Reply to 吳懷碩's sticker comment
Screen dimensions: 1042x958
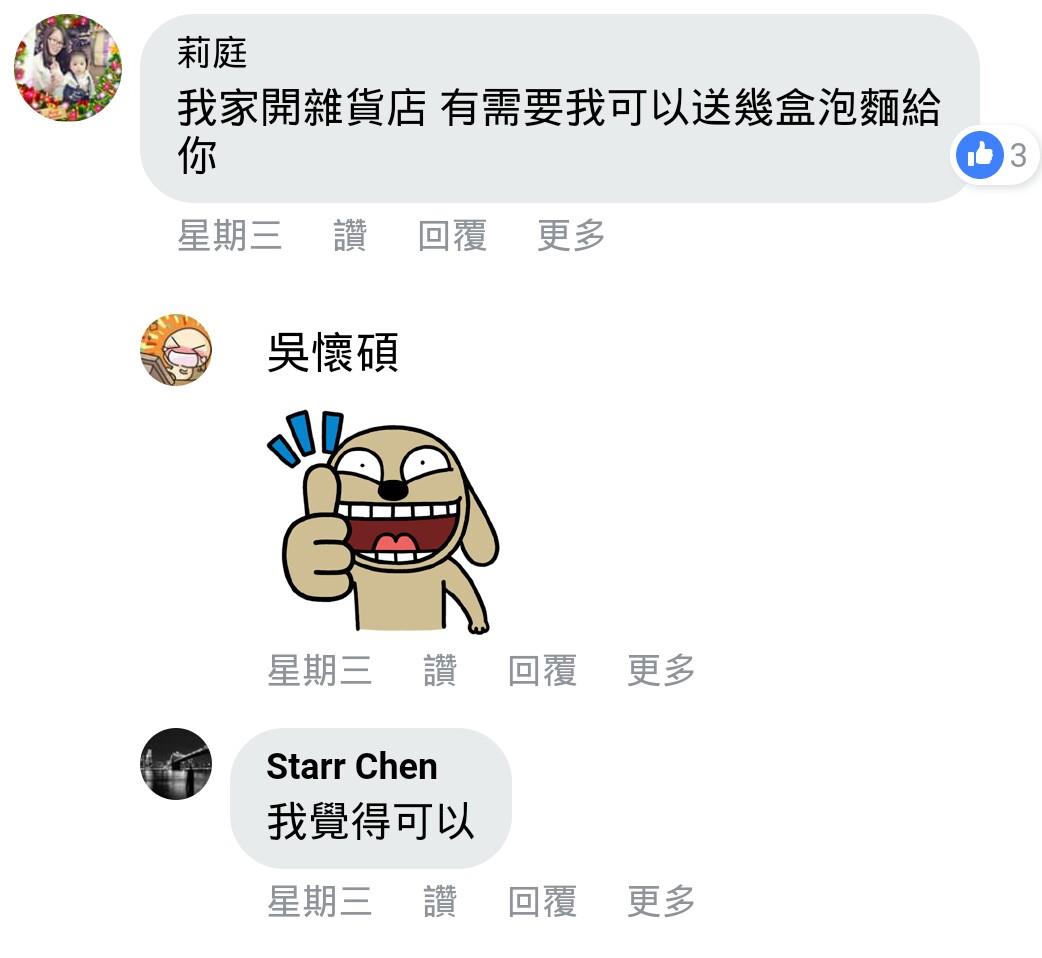[542, 670]
